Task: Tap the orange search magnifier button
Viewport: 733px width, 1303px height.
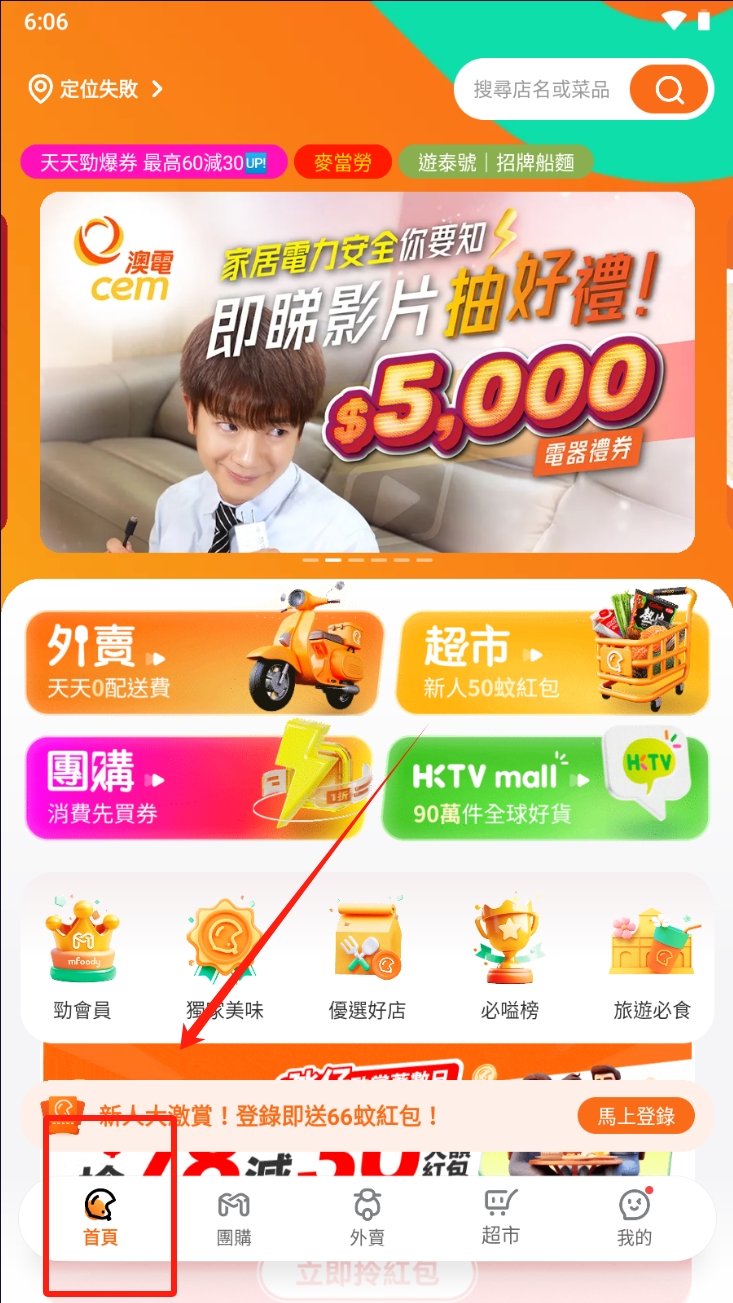Action: pyautogui.click(x=669, y=91)
